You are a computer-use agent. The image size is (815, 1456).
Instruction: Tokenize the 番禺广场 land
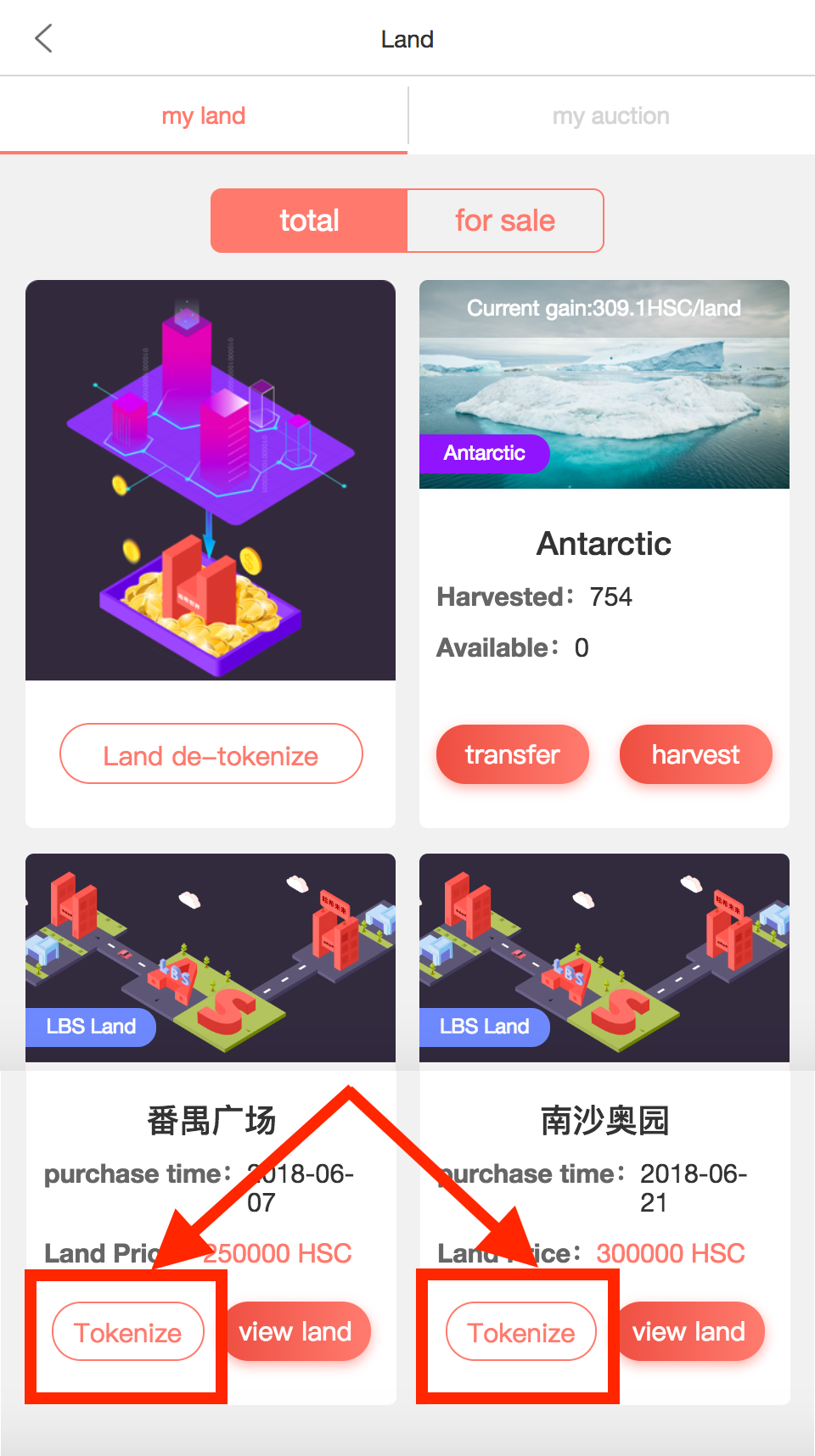point(128,1332)
